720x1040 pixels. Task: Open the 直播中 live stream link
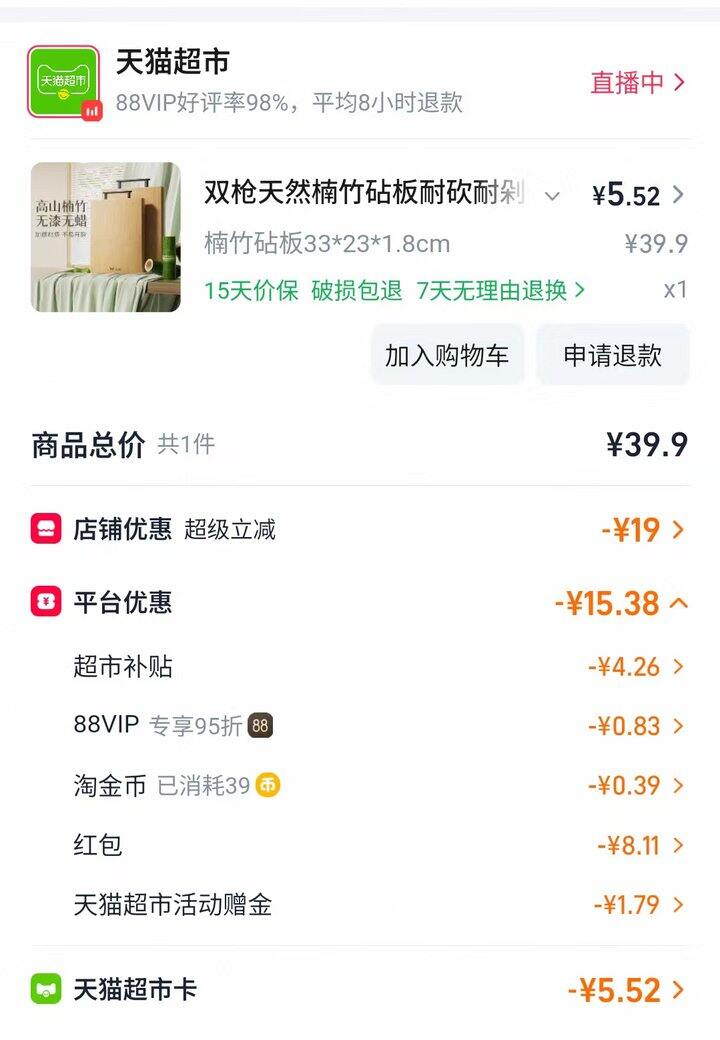tap(637, 83)
